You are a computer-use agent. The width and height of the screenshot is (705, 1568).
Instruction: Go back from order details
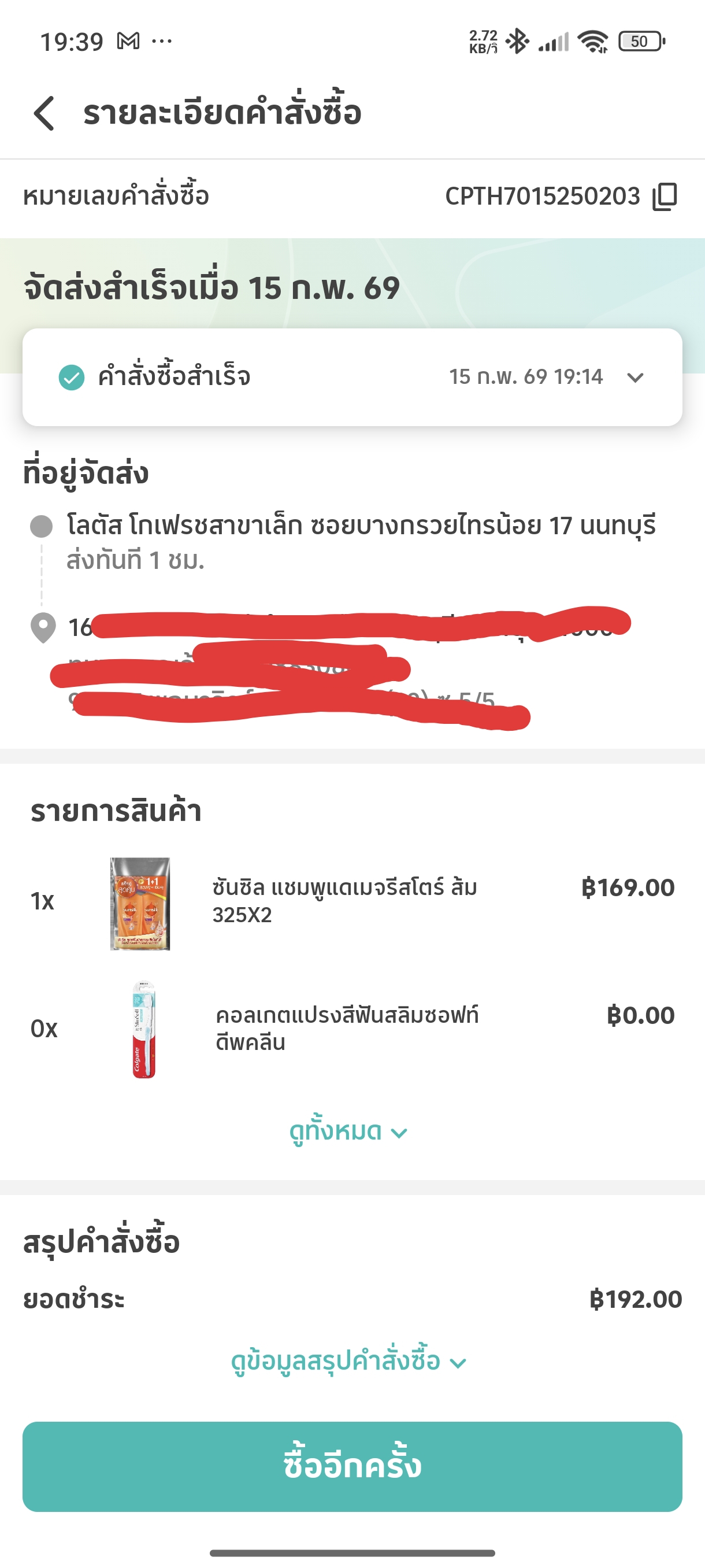44,113
